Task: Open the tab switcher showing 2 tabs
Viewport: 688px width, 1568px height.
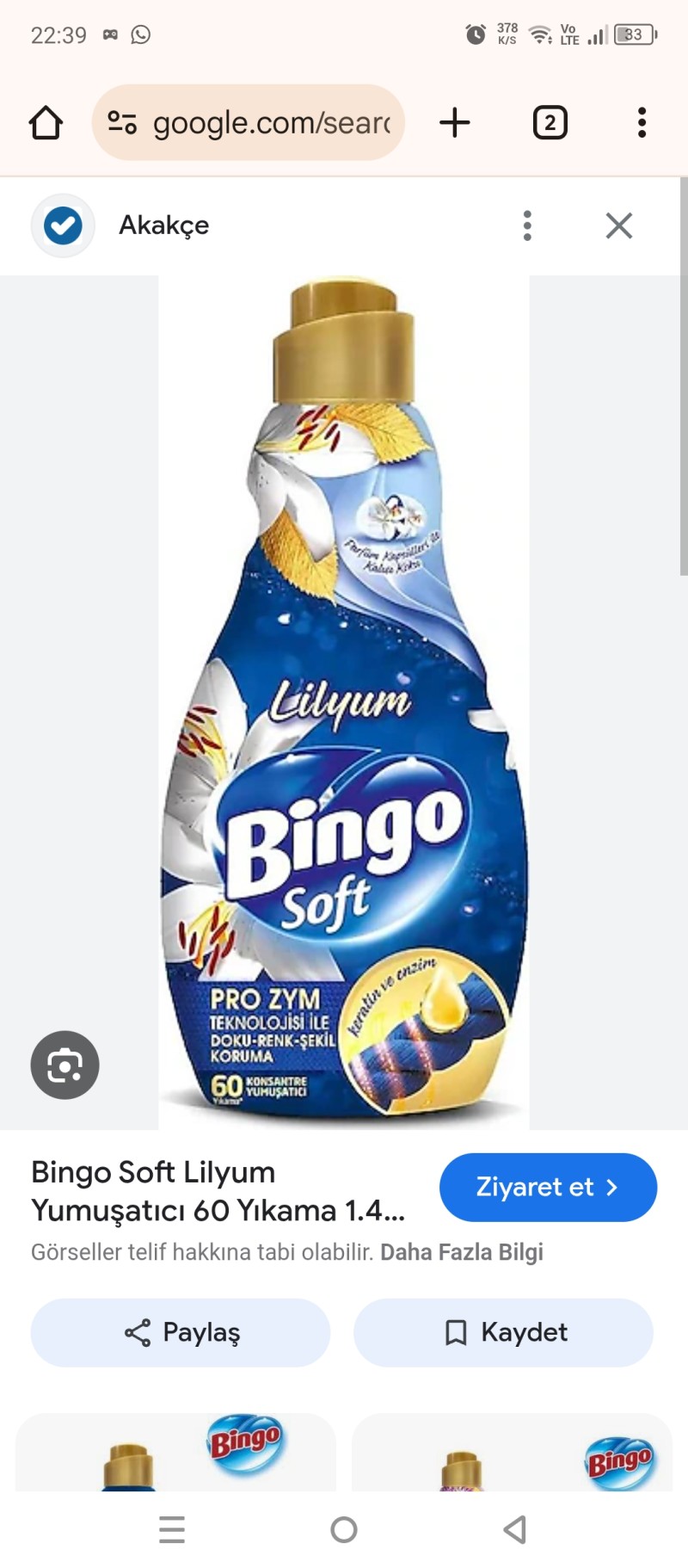Action: pos(550,123)
